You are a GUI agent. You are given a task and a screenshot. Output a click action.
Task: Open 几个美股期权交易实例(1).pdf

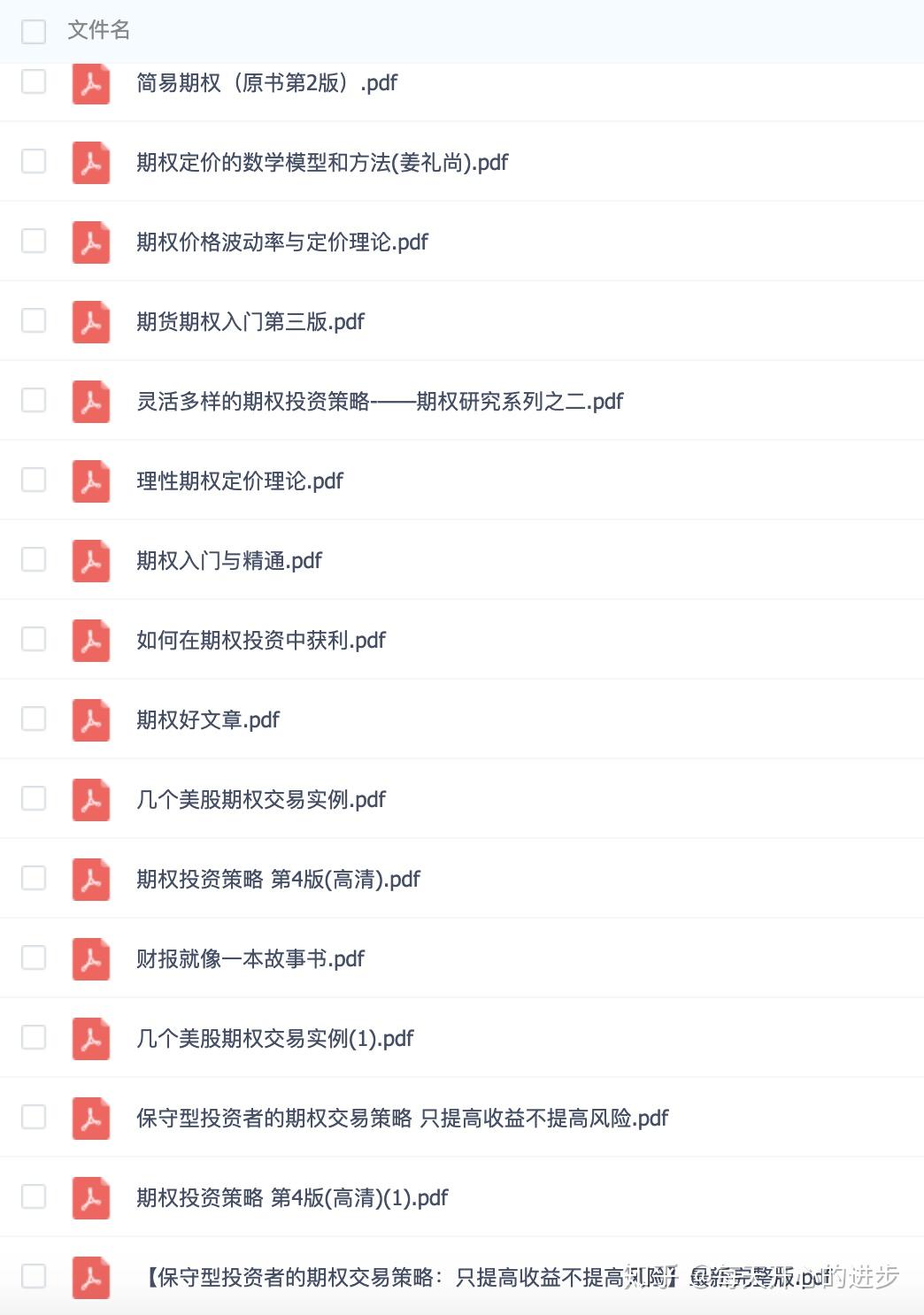274,1038
